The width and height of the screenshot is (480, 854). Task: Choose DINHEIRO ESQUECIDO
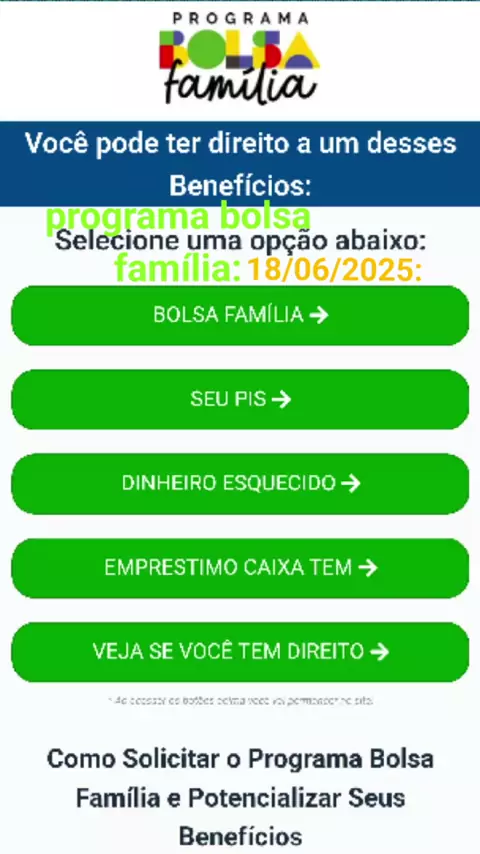coord(240,483)
